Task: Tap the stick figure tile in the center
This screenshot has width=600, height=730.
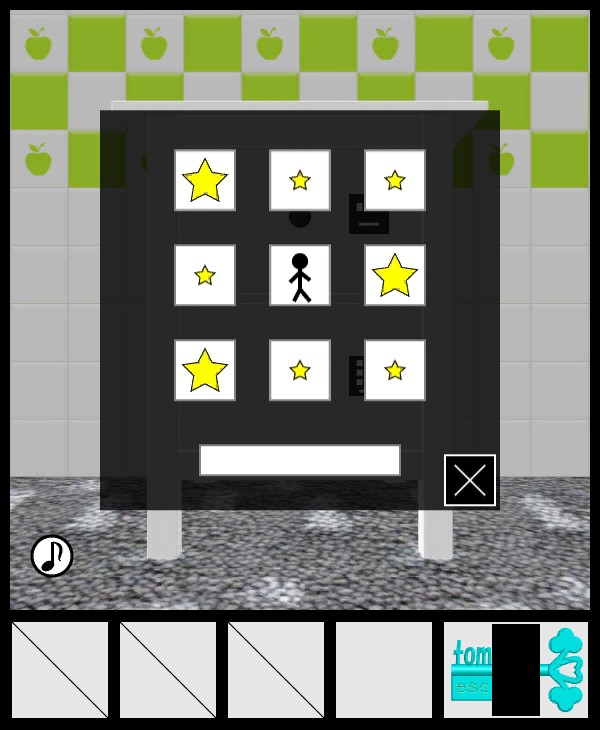Action: pyautogui.click(x=300, y=275)
